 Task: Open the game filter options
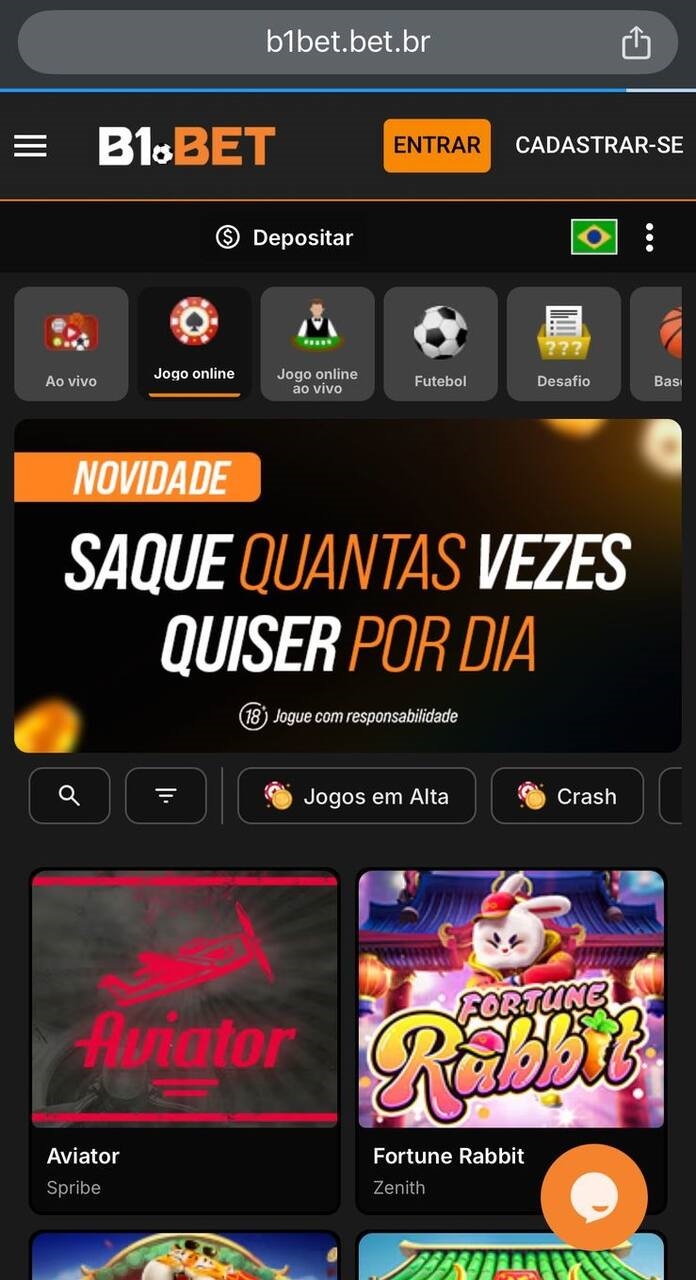[x=166, y=796]
